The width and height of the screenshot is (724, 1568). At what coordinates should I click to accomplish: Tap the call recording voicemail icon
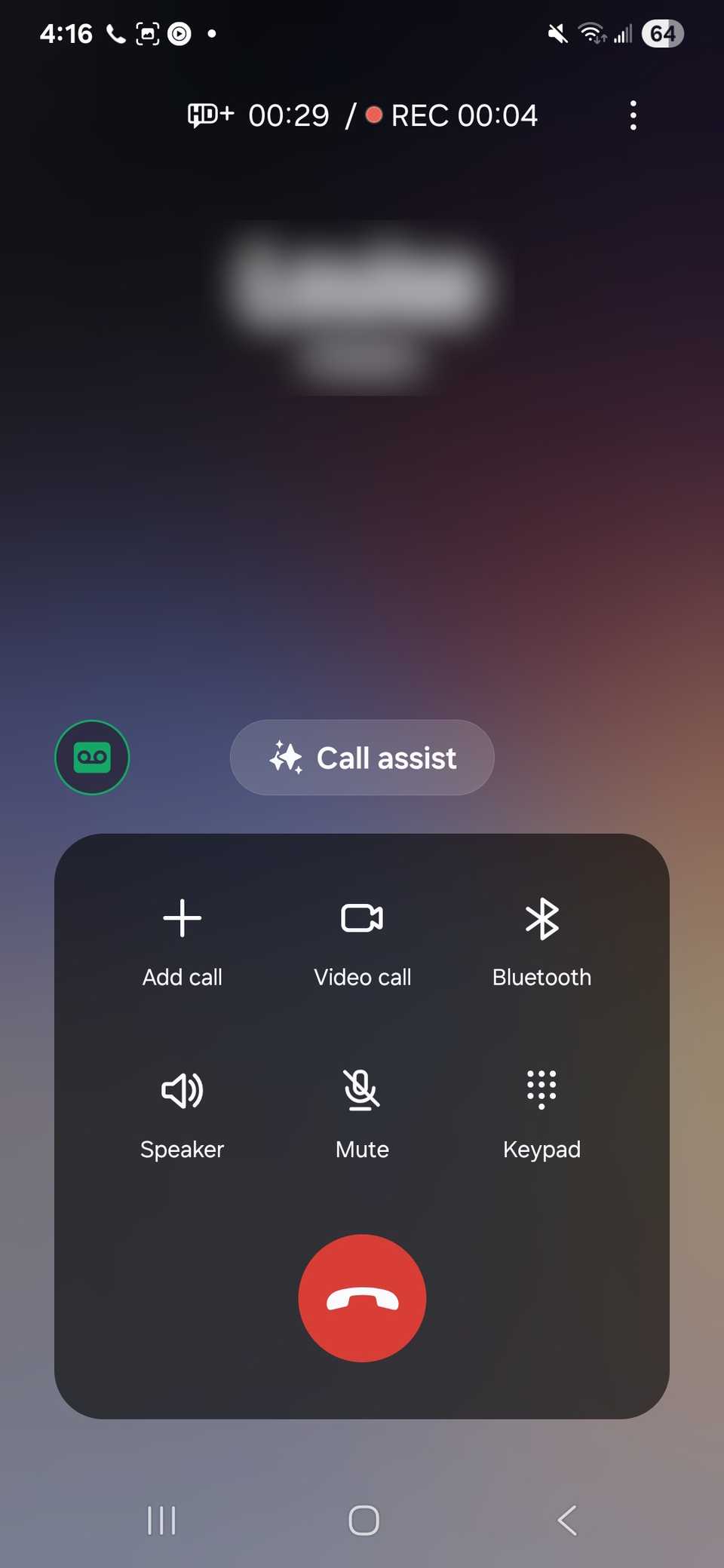click(92, 757)
